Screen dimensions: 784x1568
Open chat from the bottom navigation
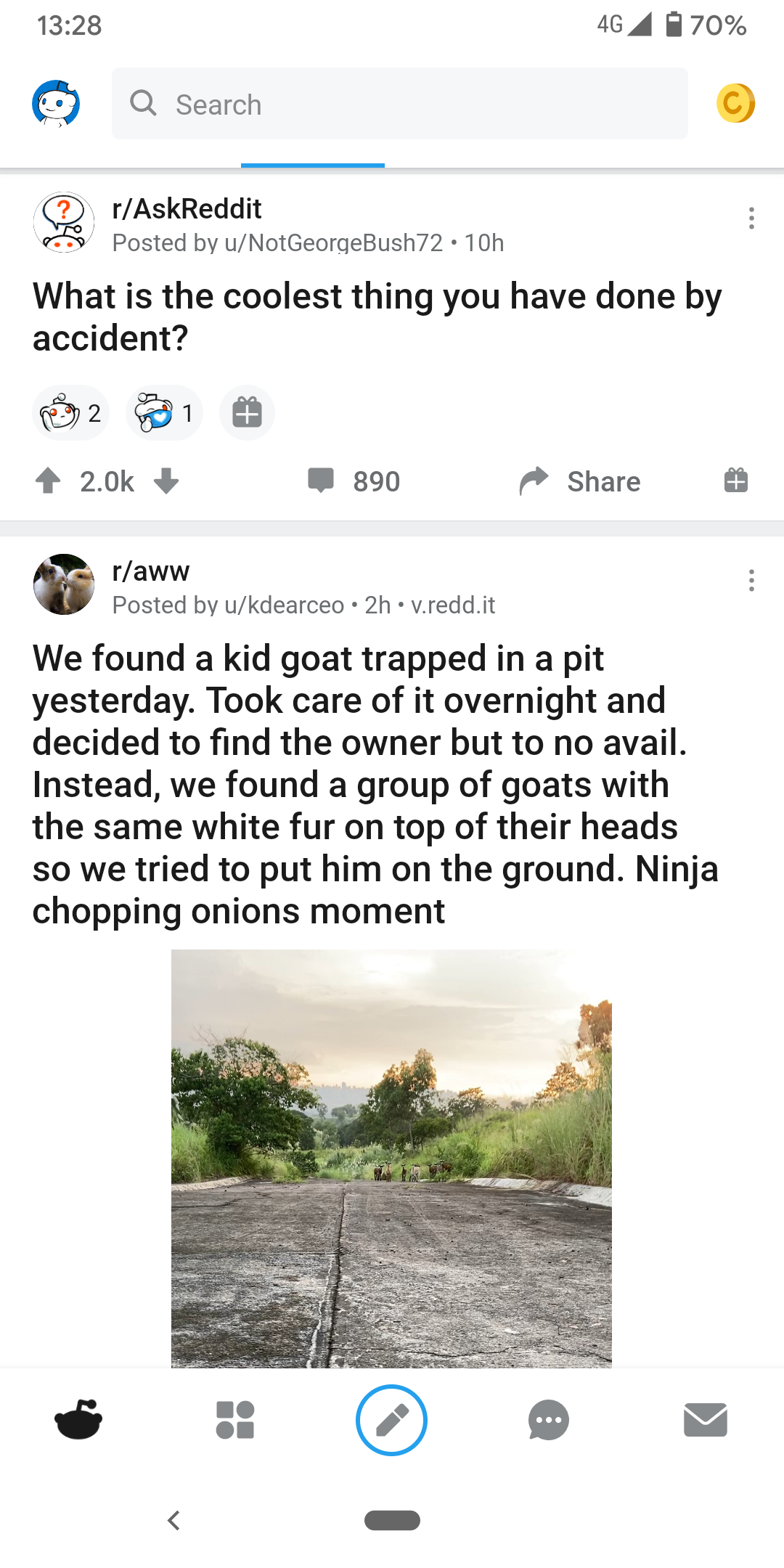549,1420
